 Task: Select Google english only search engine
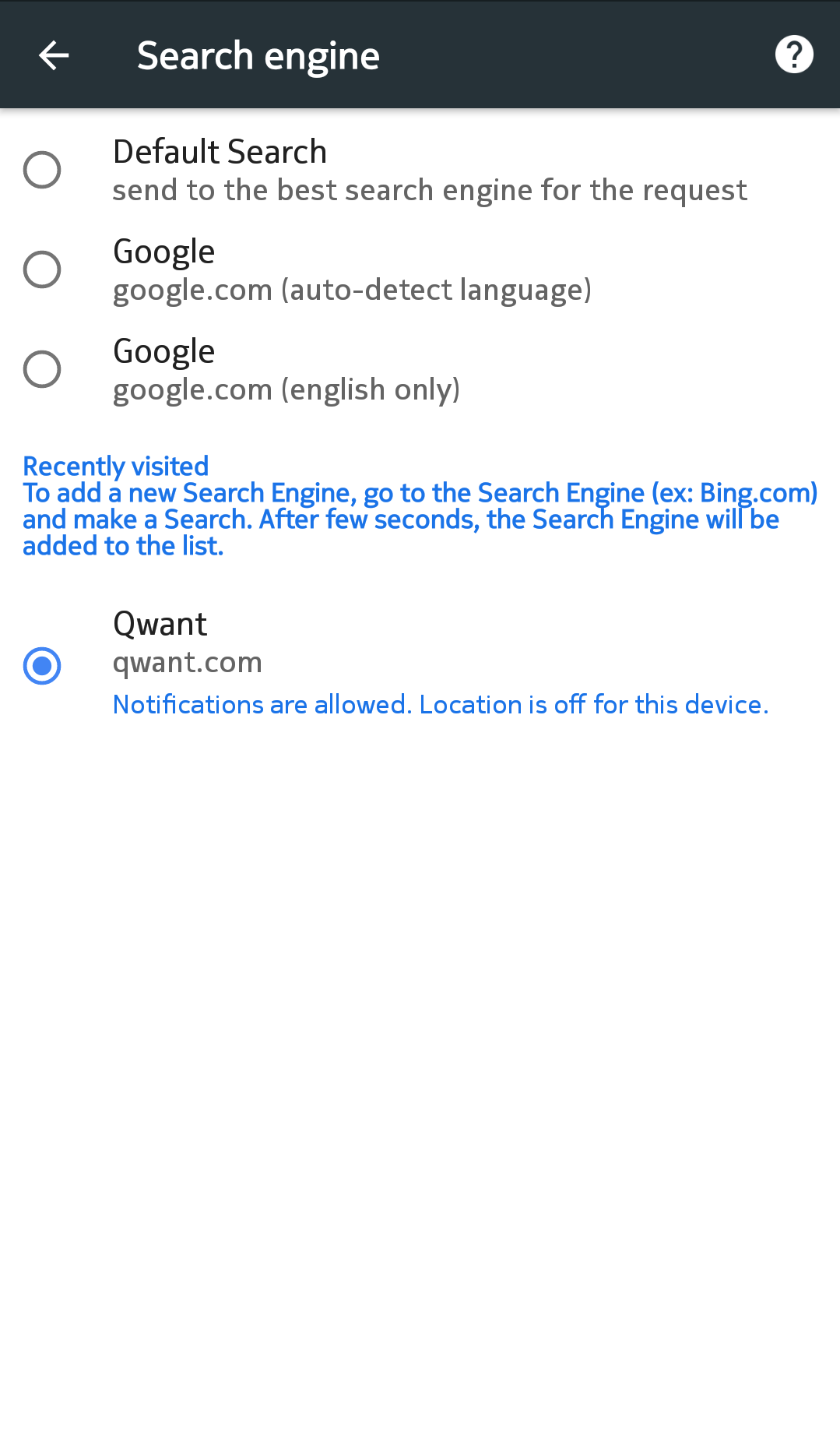click(x=42, y=368)
